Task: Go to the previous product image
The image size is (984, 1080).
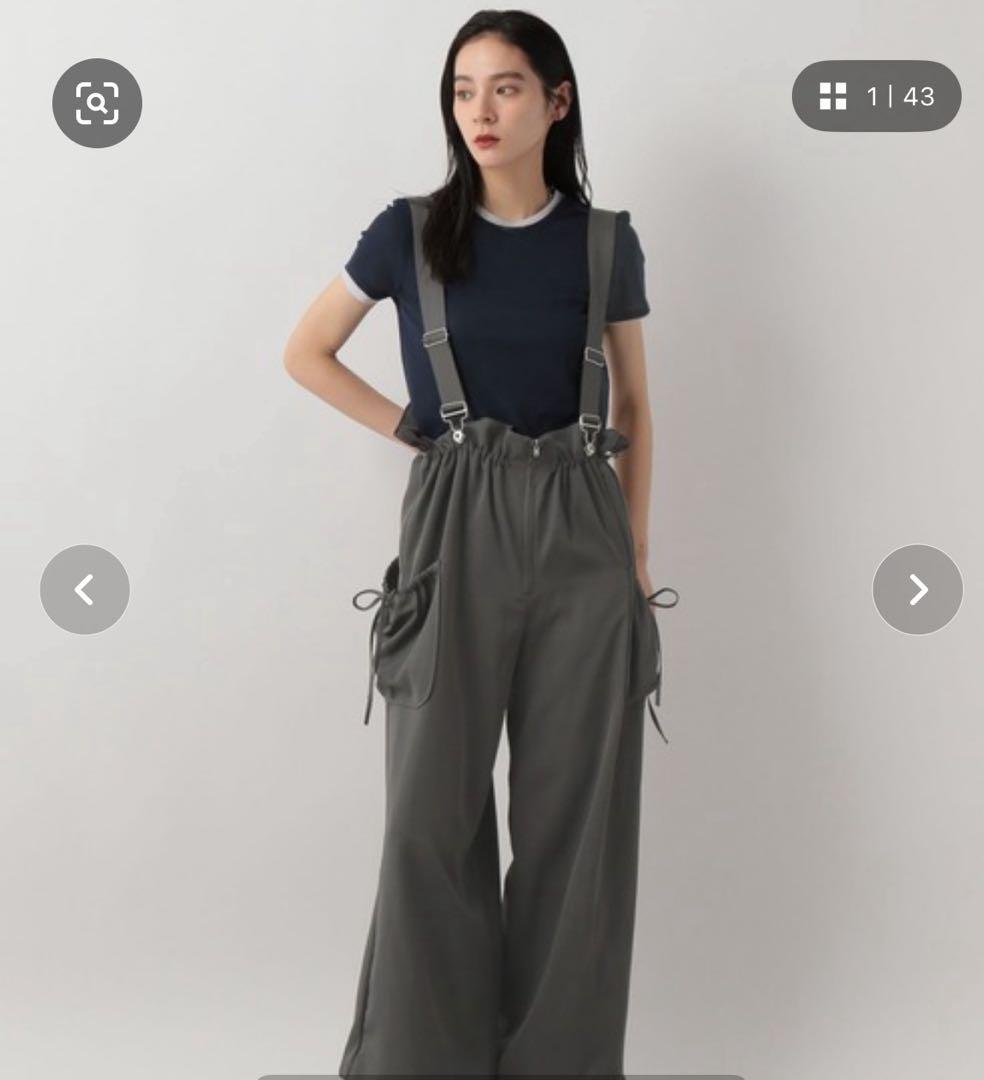Action: pos(85,590)
